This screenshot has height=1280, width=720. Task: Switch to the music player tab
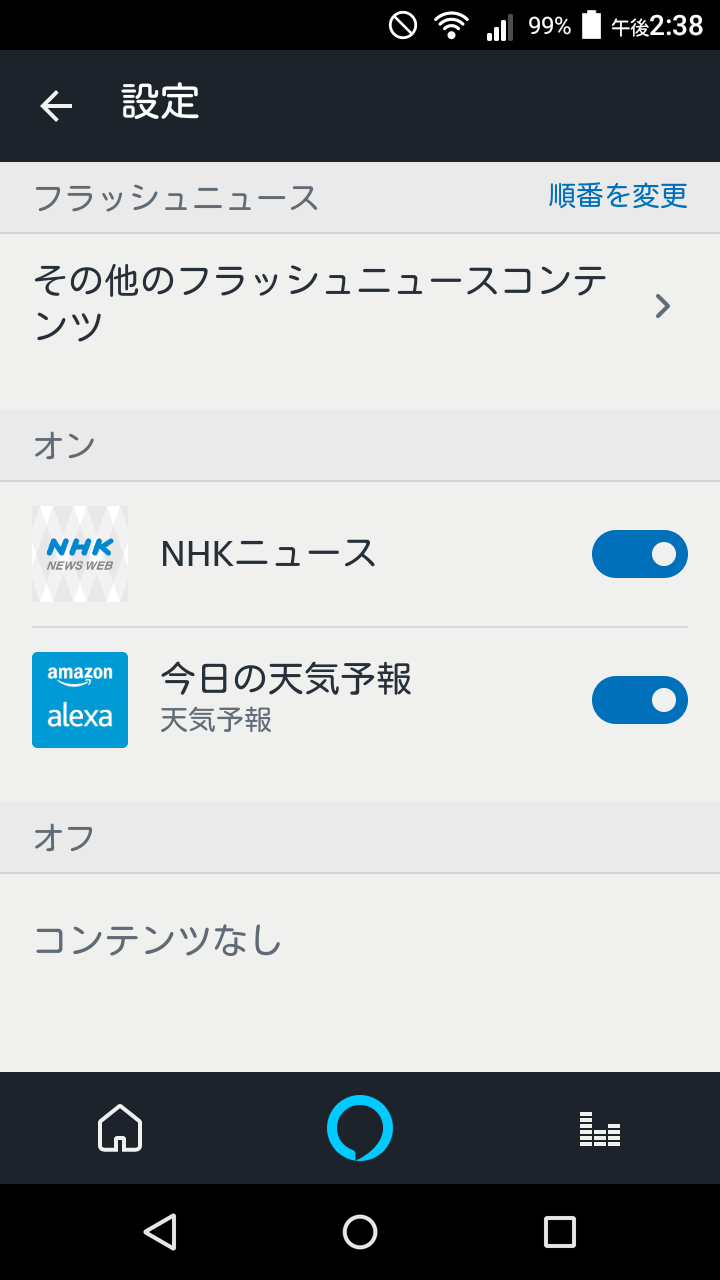[600, 1128]
